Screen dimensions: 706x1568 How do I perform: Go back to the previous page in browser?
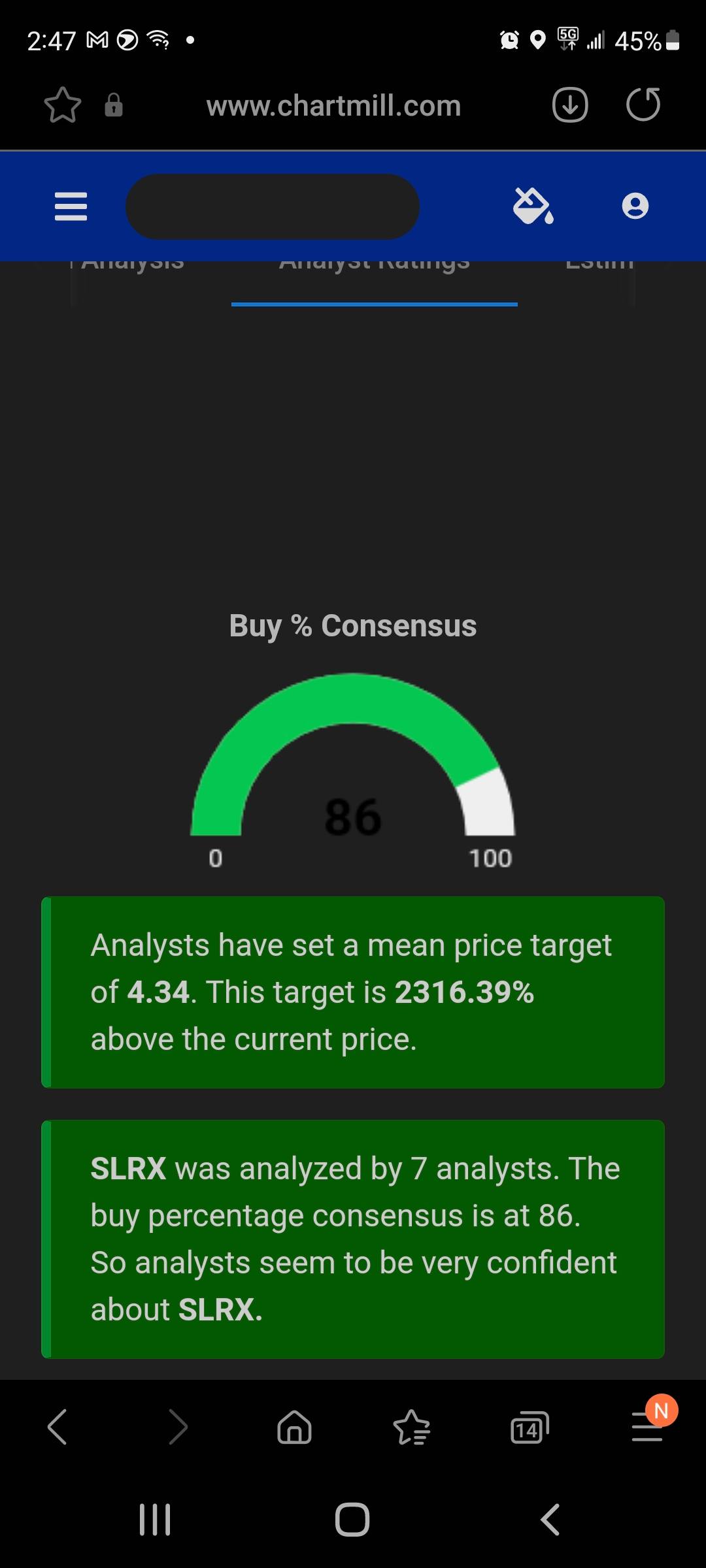58,1427
